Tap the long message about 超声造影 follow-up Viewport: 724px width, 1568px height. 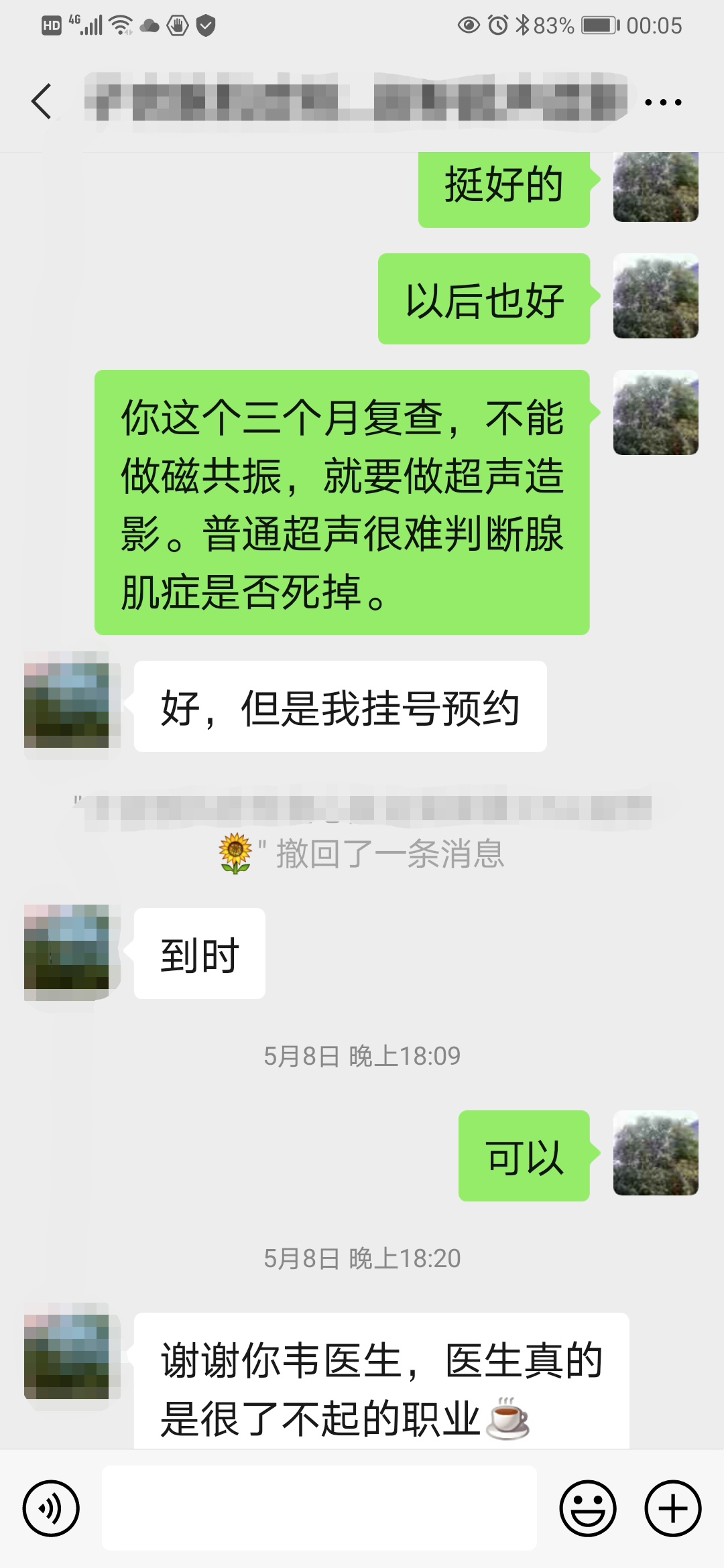(343, 503)
